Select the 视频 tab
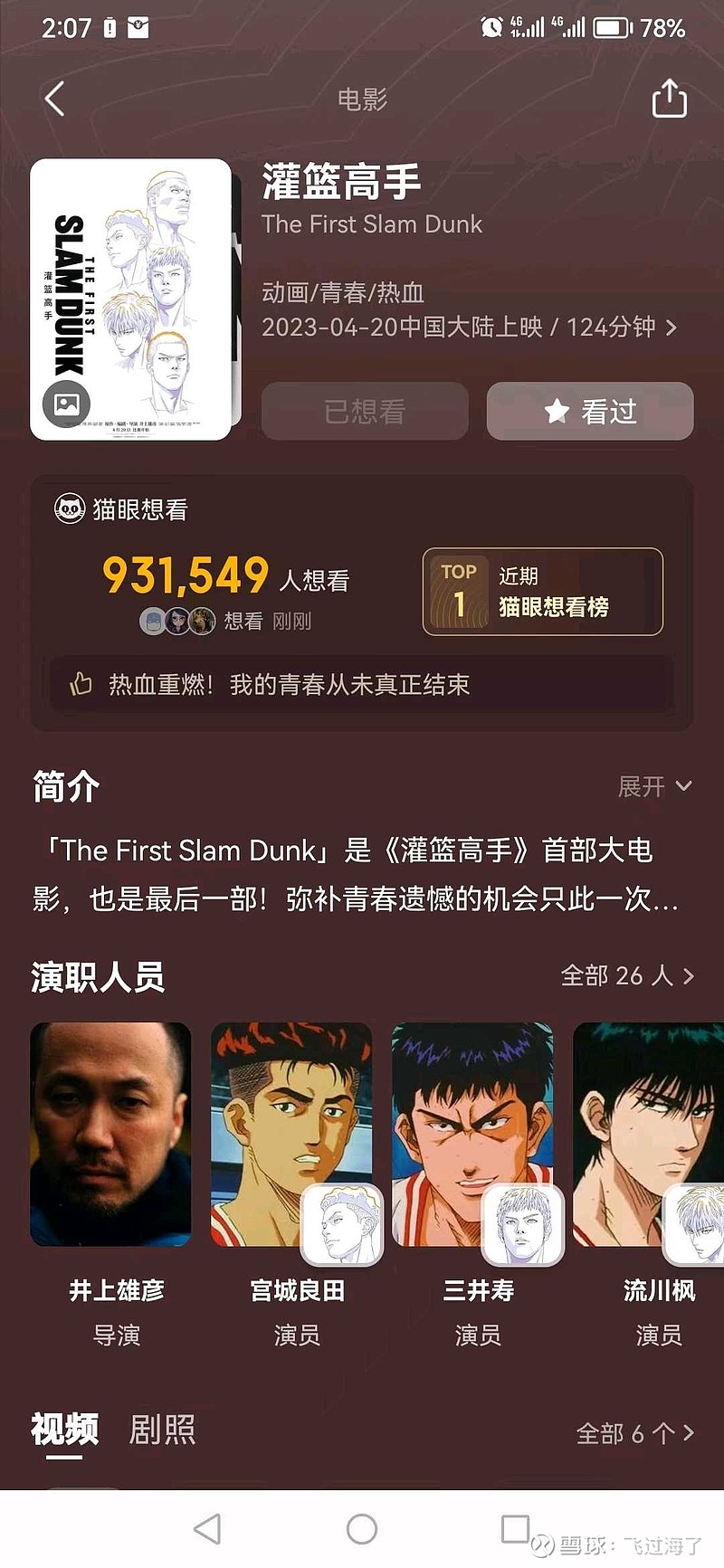Viewport: 724px width, 1568px height. click(64, 1430)
